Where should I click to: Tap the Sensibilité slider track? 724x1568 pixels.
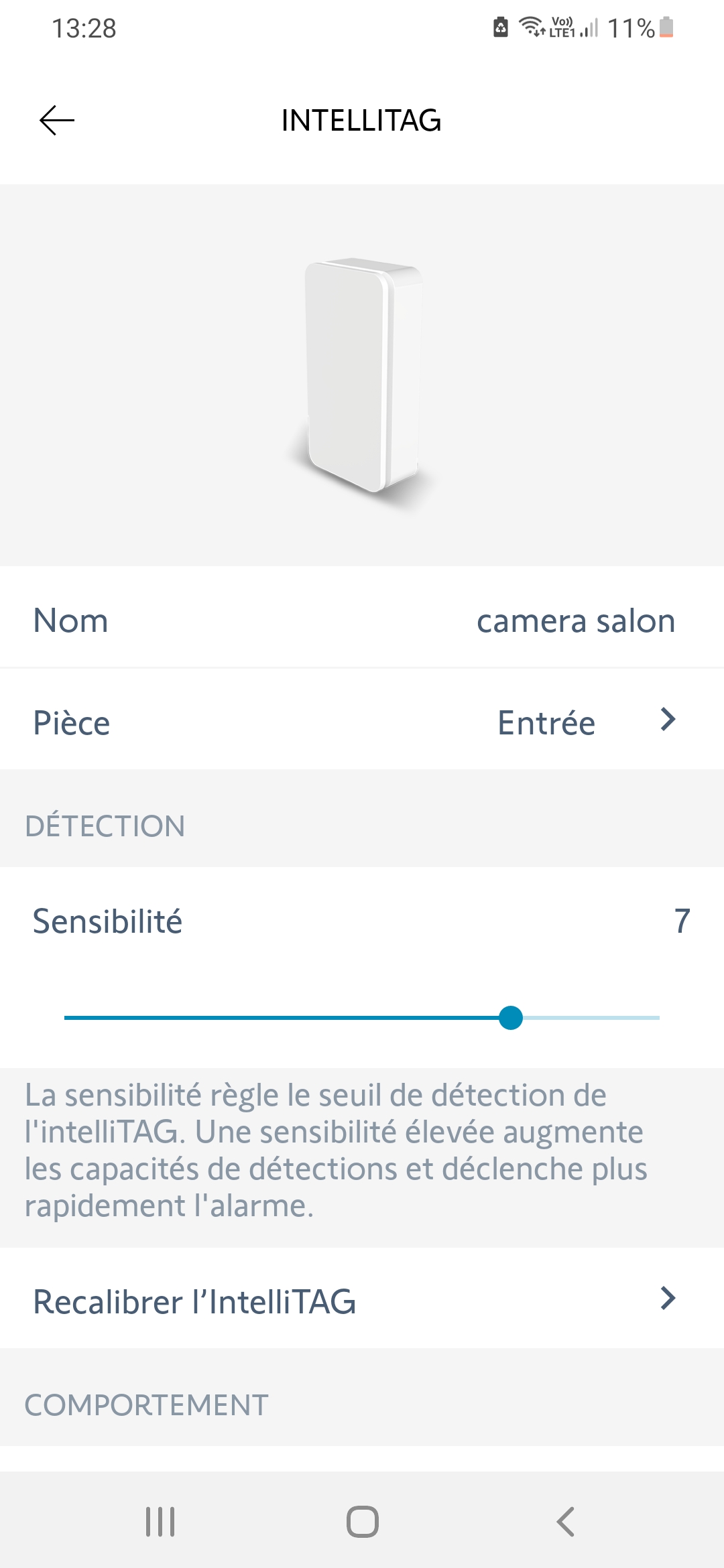click(x=362, y=1017)
